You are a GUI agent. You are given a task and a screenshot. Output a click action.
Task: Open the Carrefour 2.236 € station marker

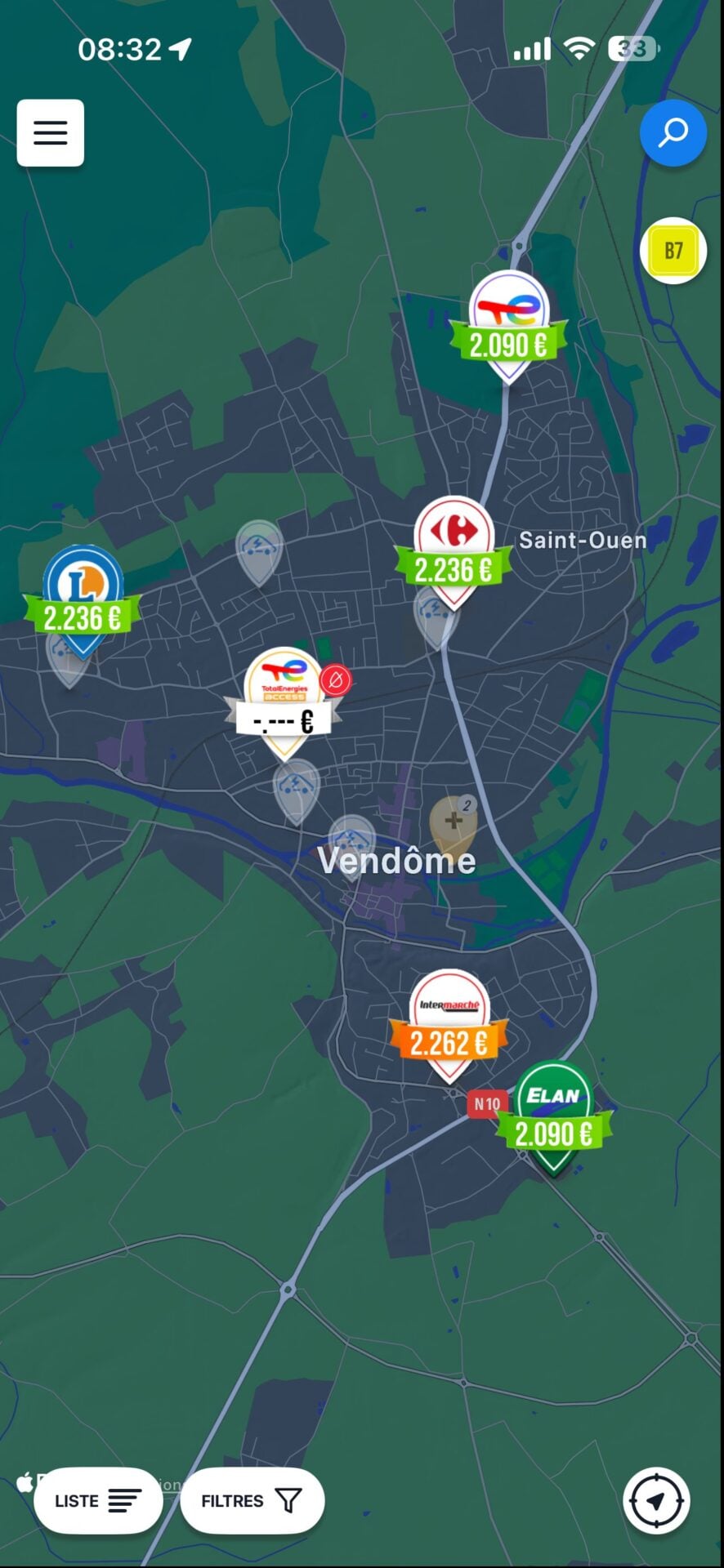454,547
